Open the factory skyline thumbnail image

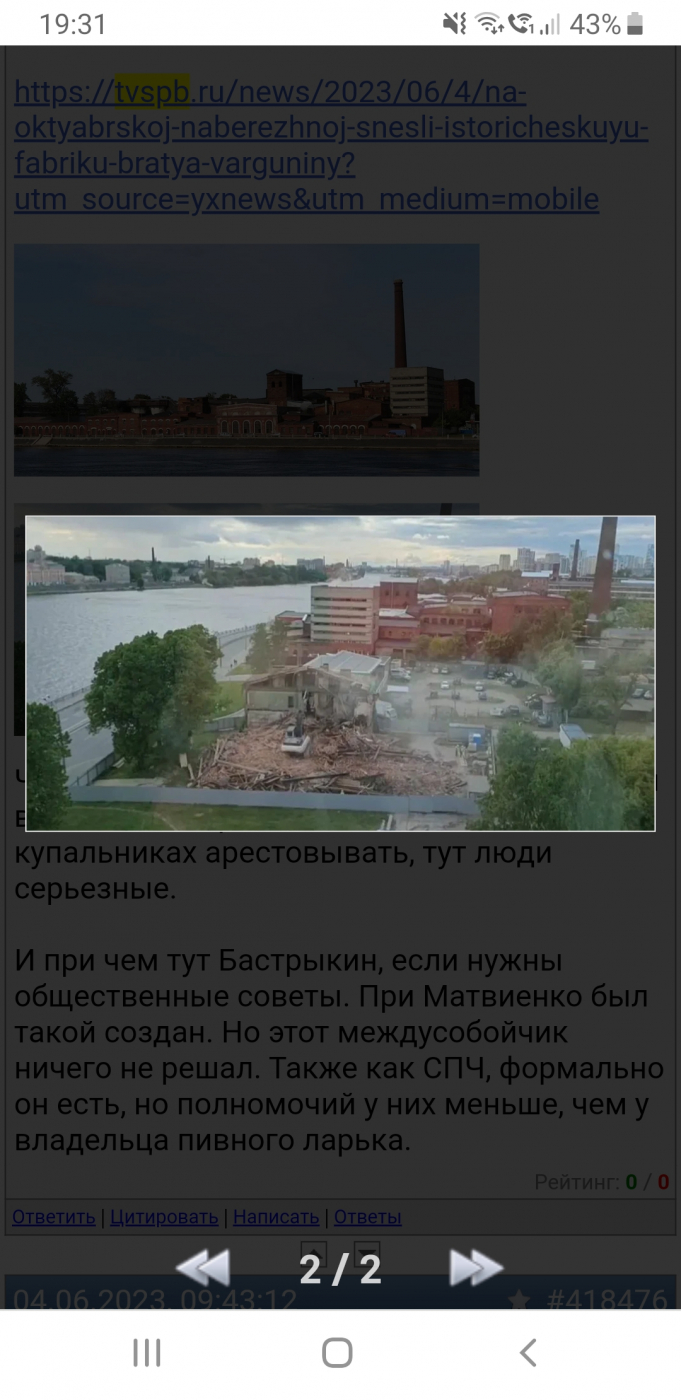pos(246,360)
